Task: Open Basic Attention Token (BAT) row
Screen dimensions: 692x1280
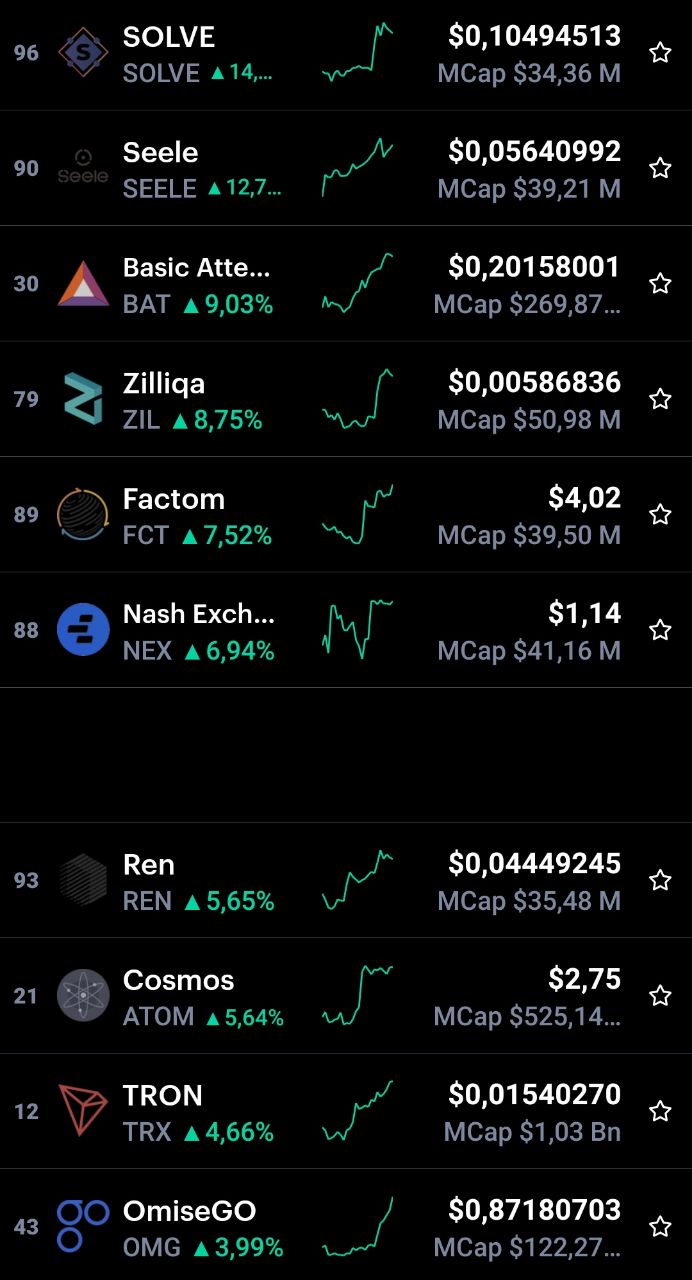Action: click(x=346, y=284)
